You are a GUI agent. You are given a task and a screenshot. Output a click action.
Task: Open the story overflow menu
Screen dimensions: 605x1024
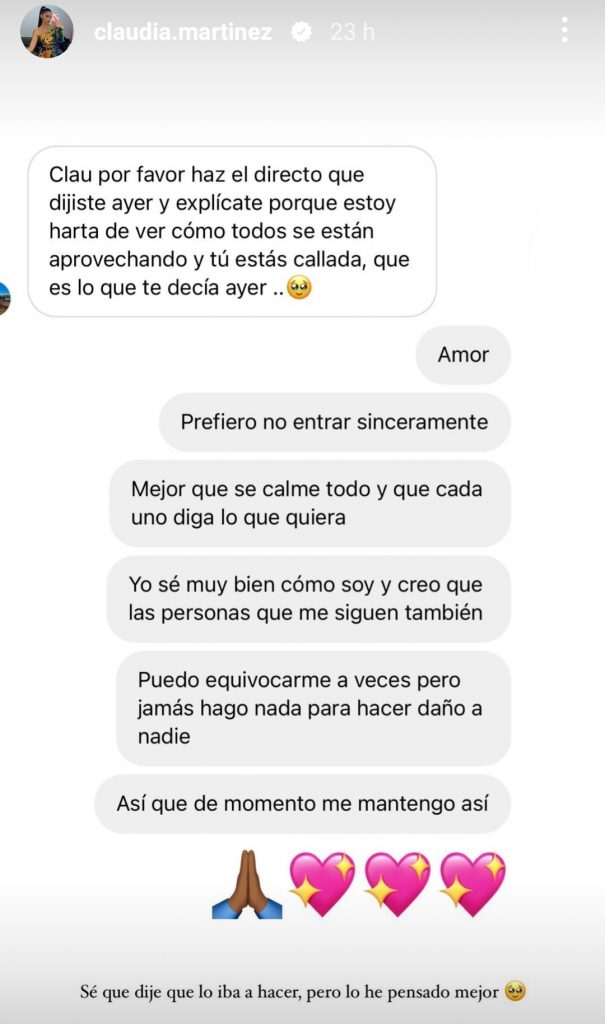tap(565, 30)
